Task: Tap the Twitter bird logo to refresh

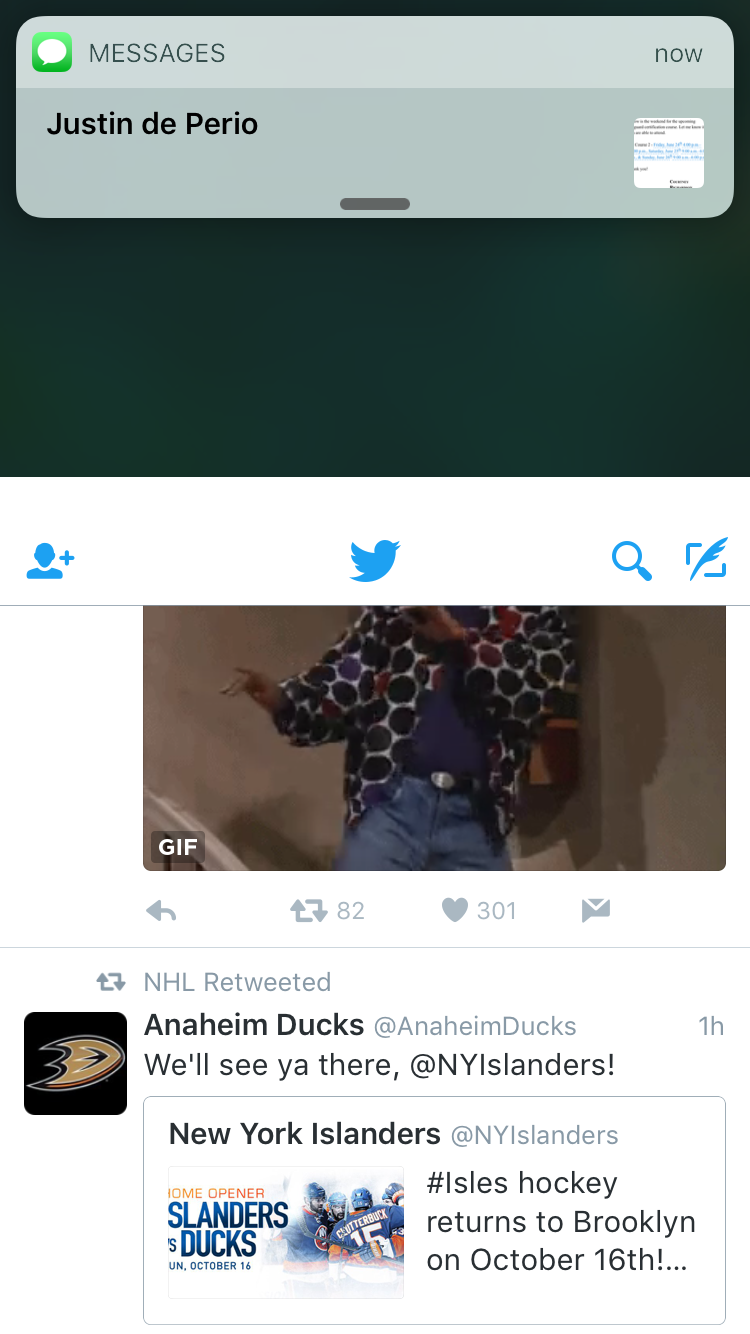Action: click(x=375, y=561)
